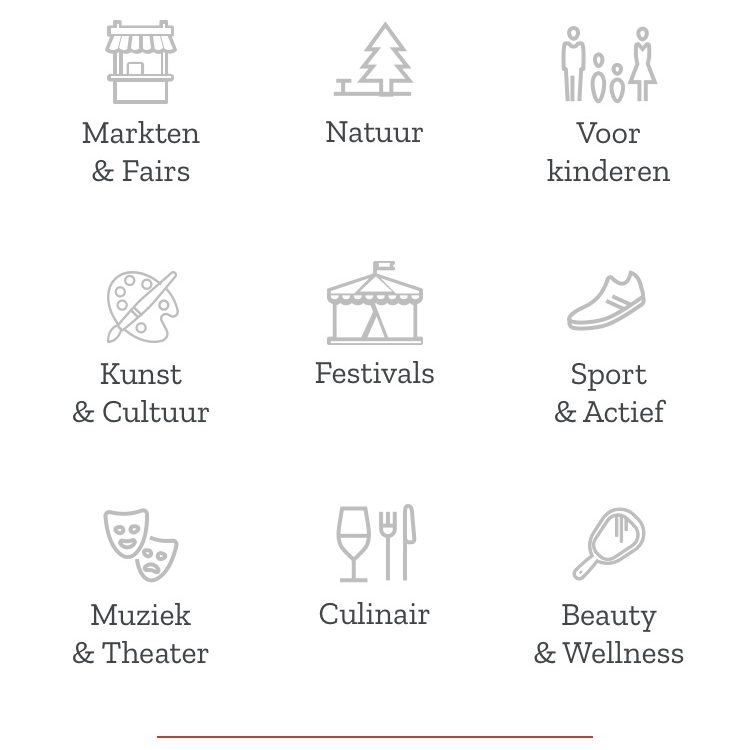This screenshot has height=750, width=750.
Task: Open Kunst & Cultuur category
Action: 141,345
